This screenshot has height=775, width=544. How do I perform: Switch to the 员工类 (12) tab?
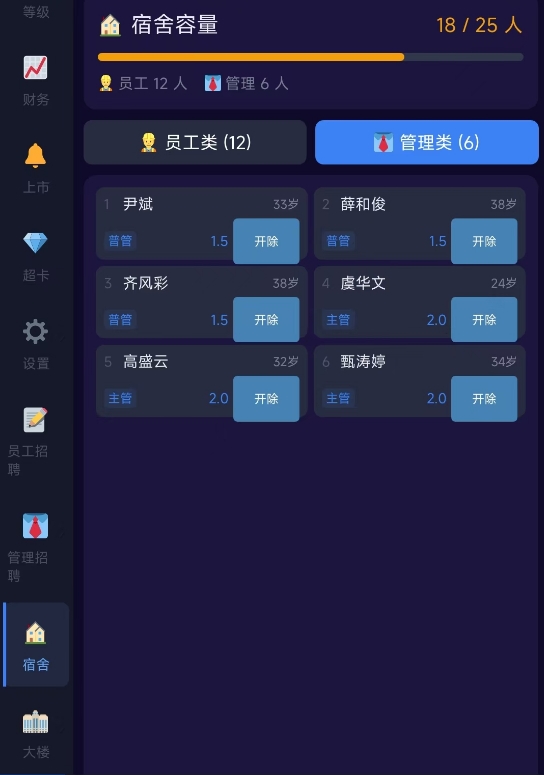(x=195, y=142)
